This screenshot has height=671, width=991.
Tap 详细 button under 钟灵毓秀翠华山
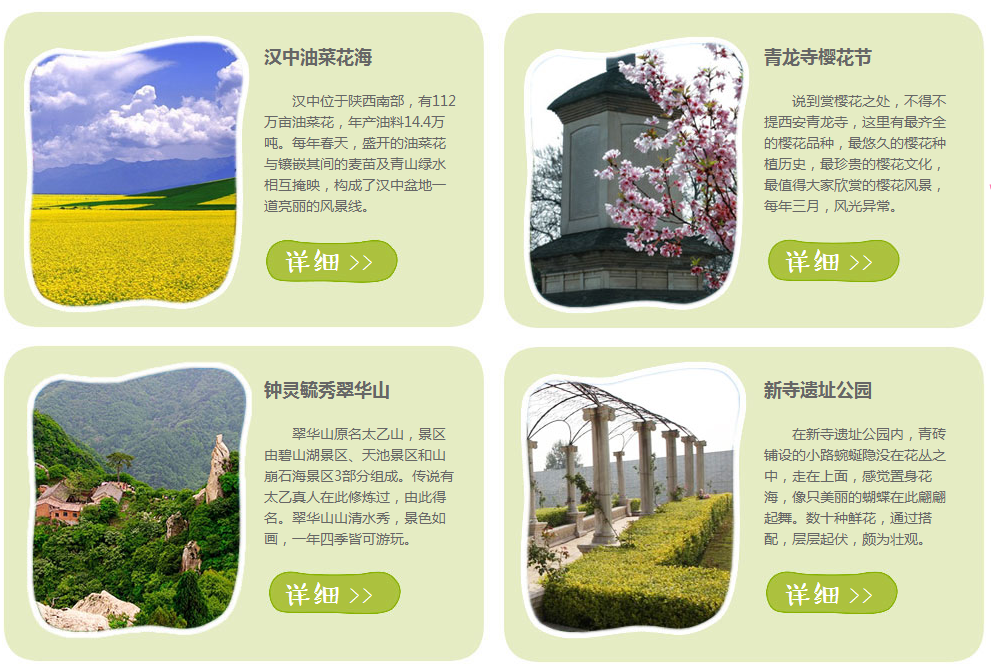[x=334, y=594]
